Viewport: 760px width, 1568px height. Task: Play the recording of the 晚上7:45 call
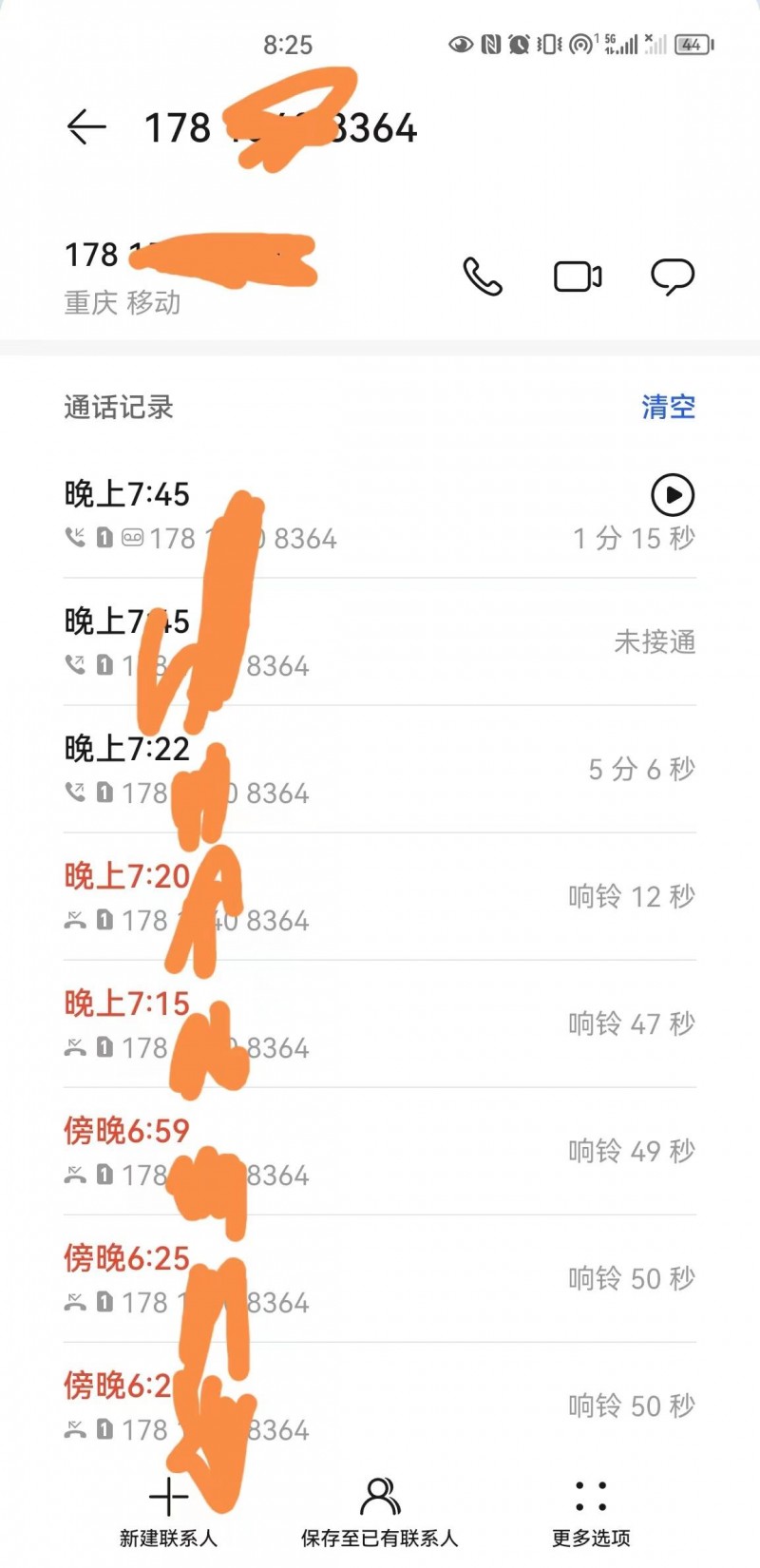(674, 494)
